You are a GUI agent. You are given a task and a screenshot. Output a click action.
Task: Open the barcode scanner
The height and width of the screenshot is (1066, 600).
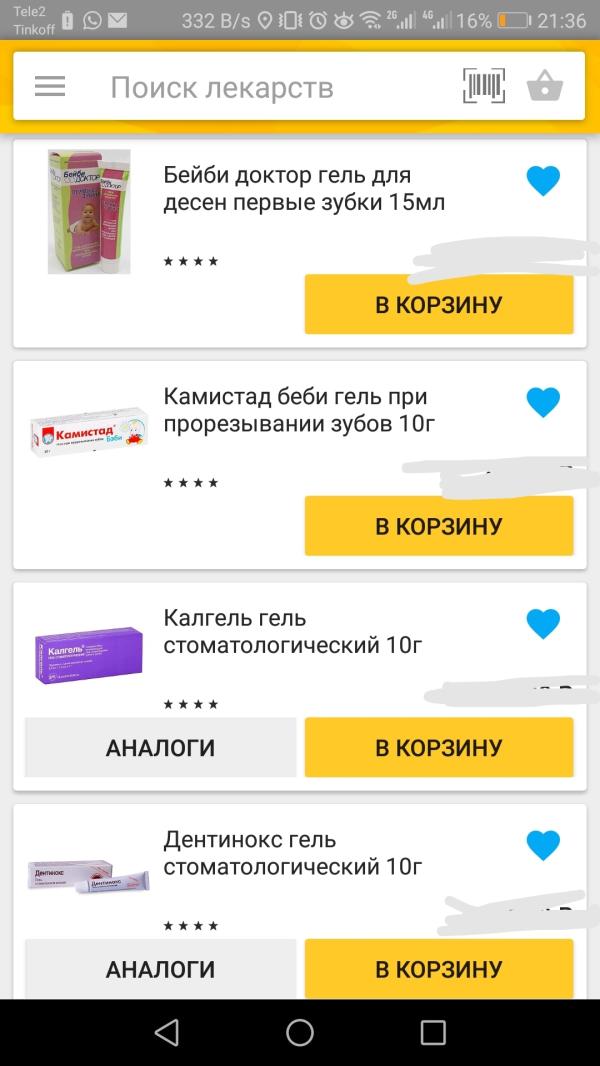click(x=484, y=87)
